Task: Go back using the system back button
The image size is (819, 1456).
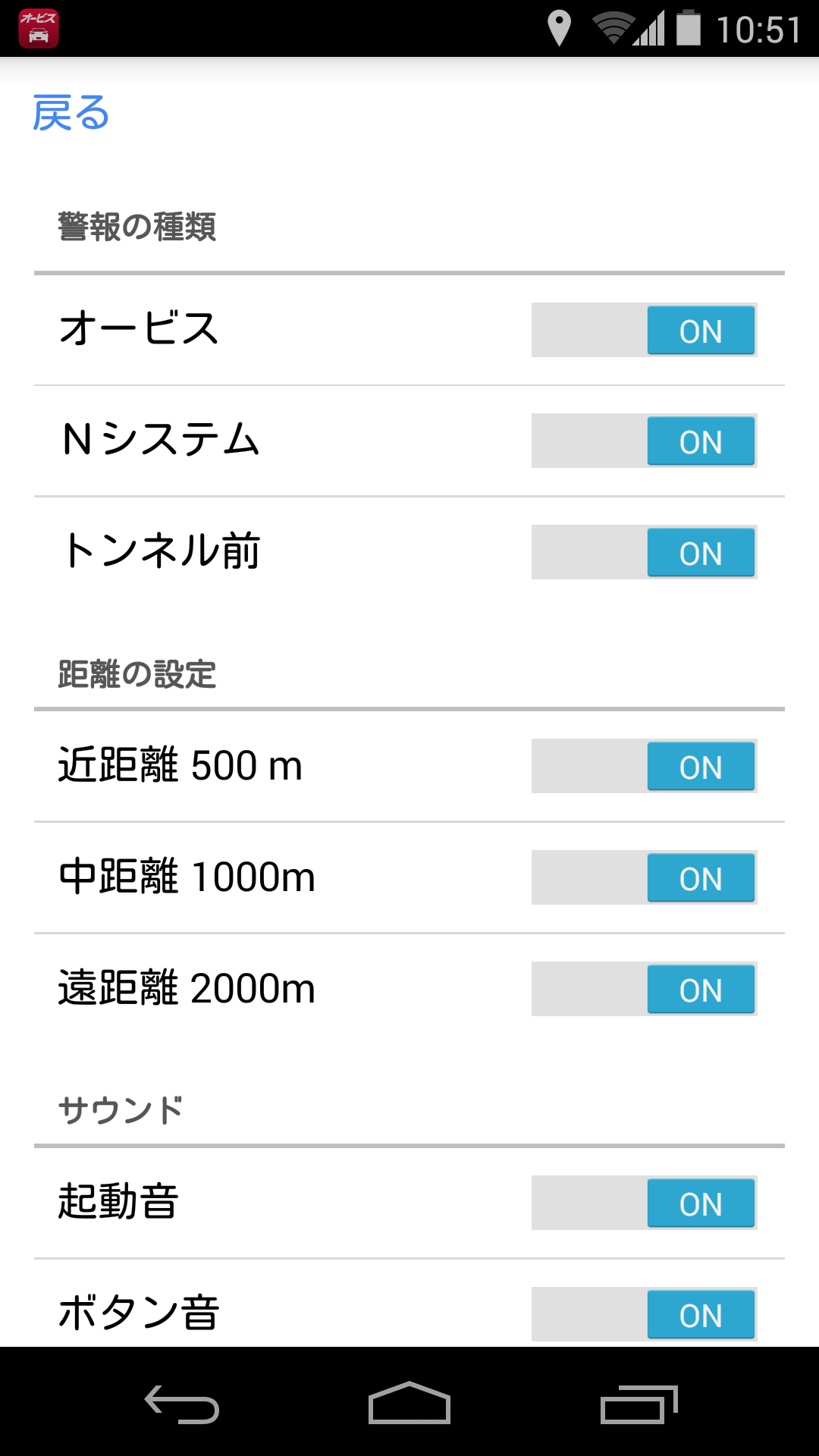Action: point(182,1404)
